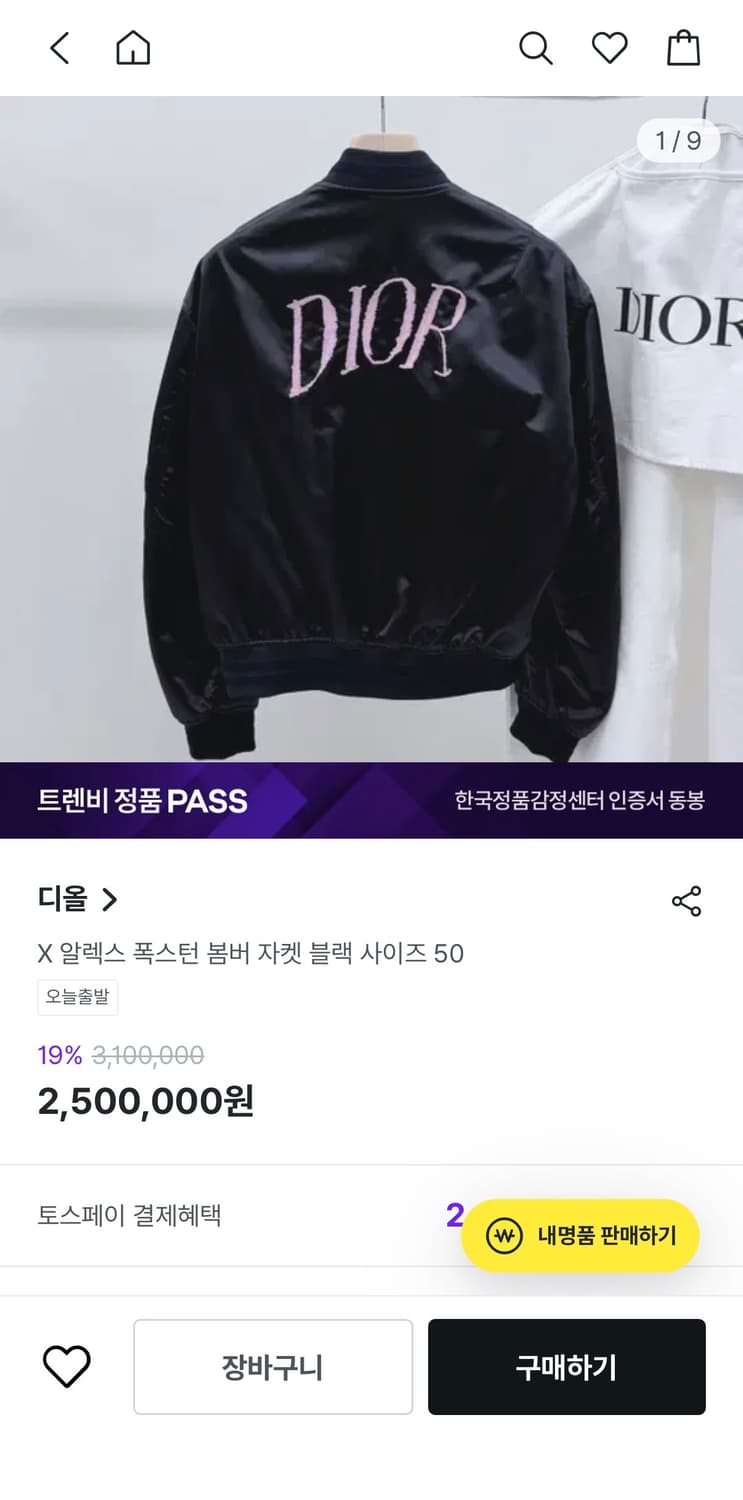Open the share icon next to the brand name
Screen dimensions: 743x1500
688,901
